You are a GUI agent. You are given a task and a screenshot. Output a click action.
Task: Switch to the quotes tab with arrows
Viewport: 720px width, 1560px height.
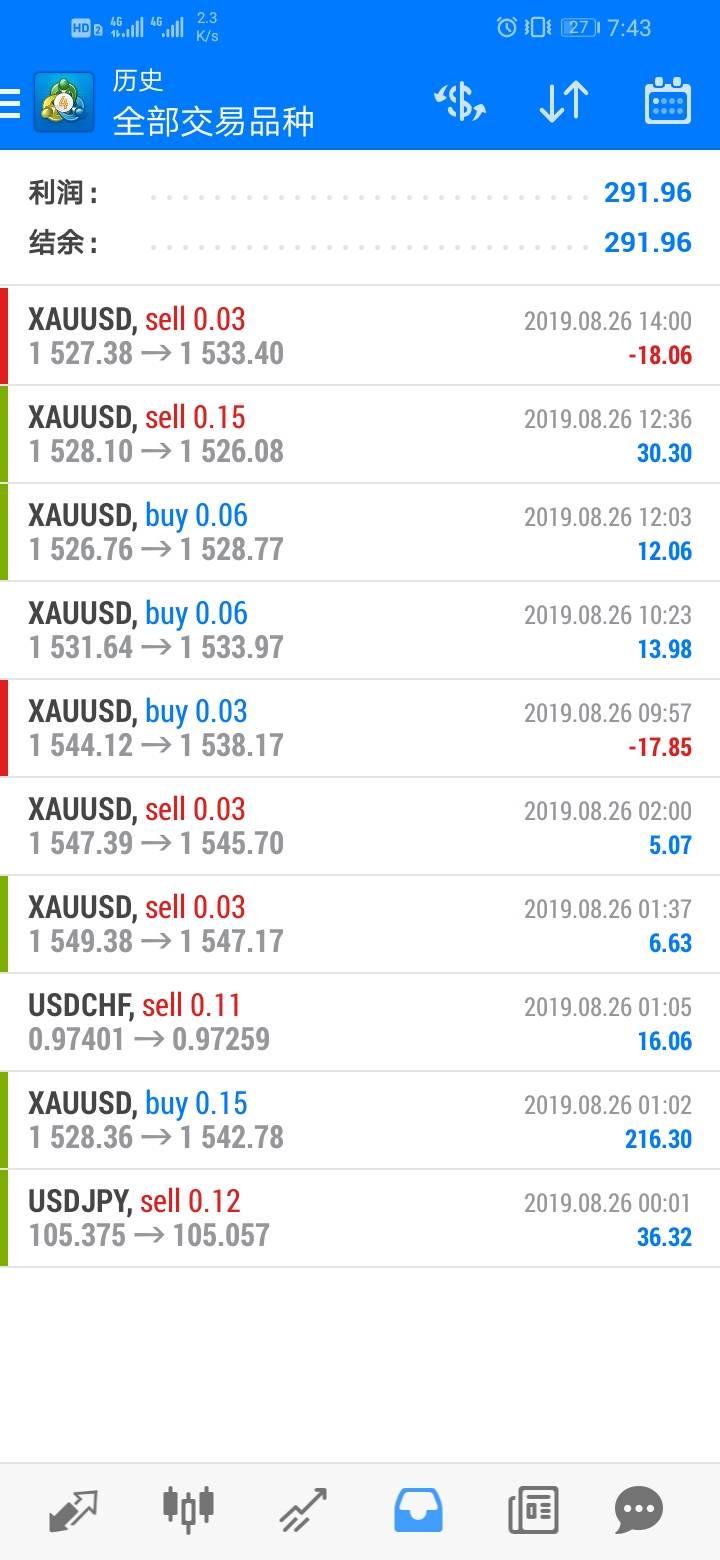coord(74,1510)
